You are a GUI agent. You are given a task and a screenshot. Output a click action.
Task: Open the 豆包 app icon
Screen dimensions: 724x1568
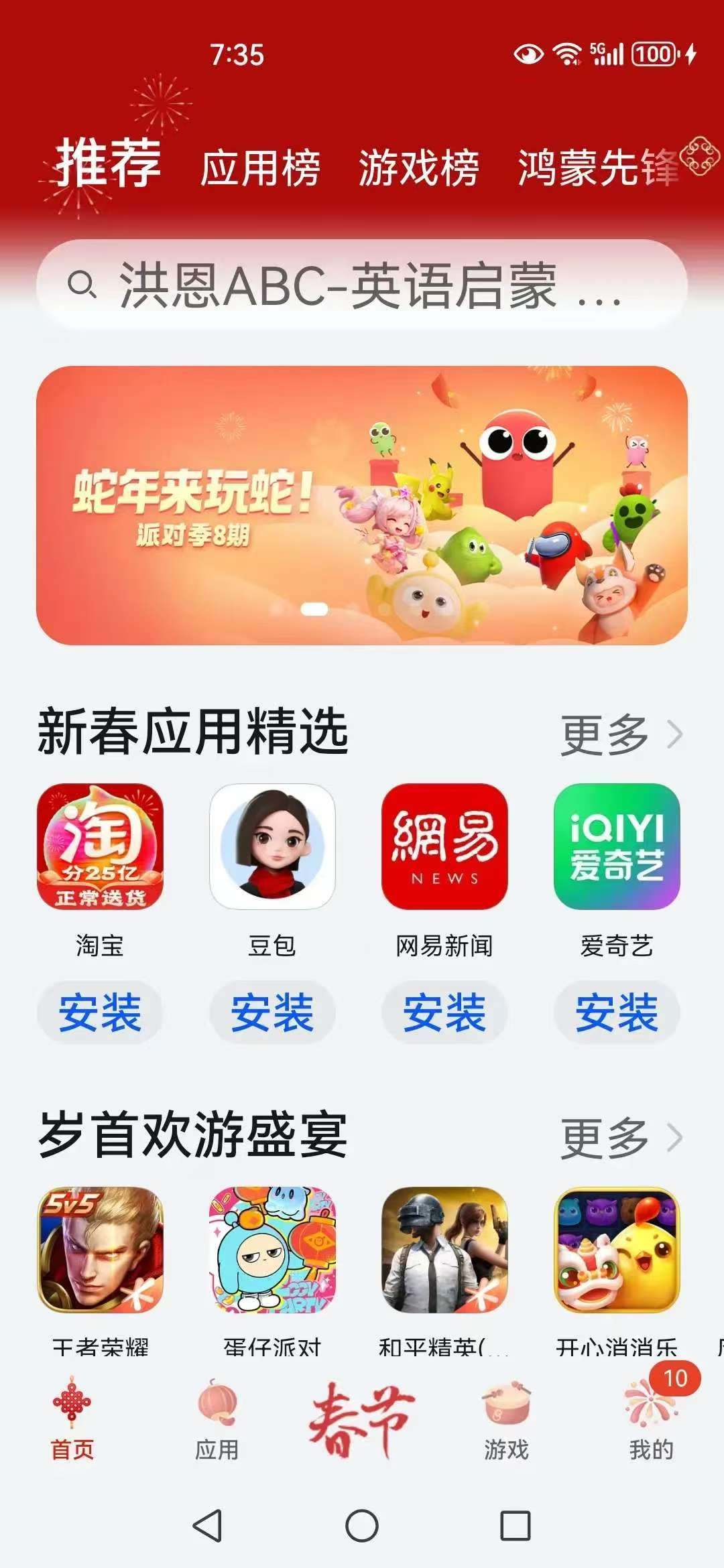coord(272,846)
